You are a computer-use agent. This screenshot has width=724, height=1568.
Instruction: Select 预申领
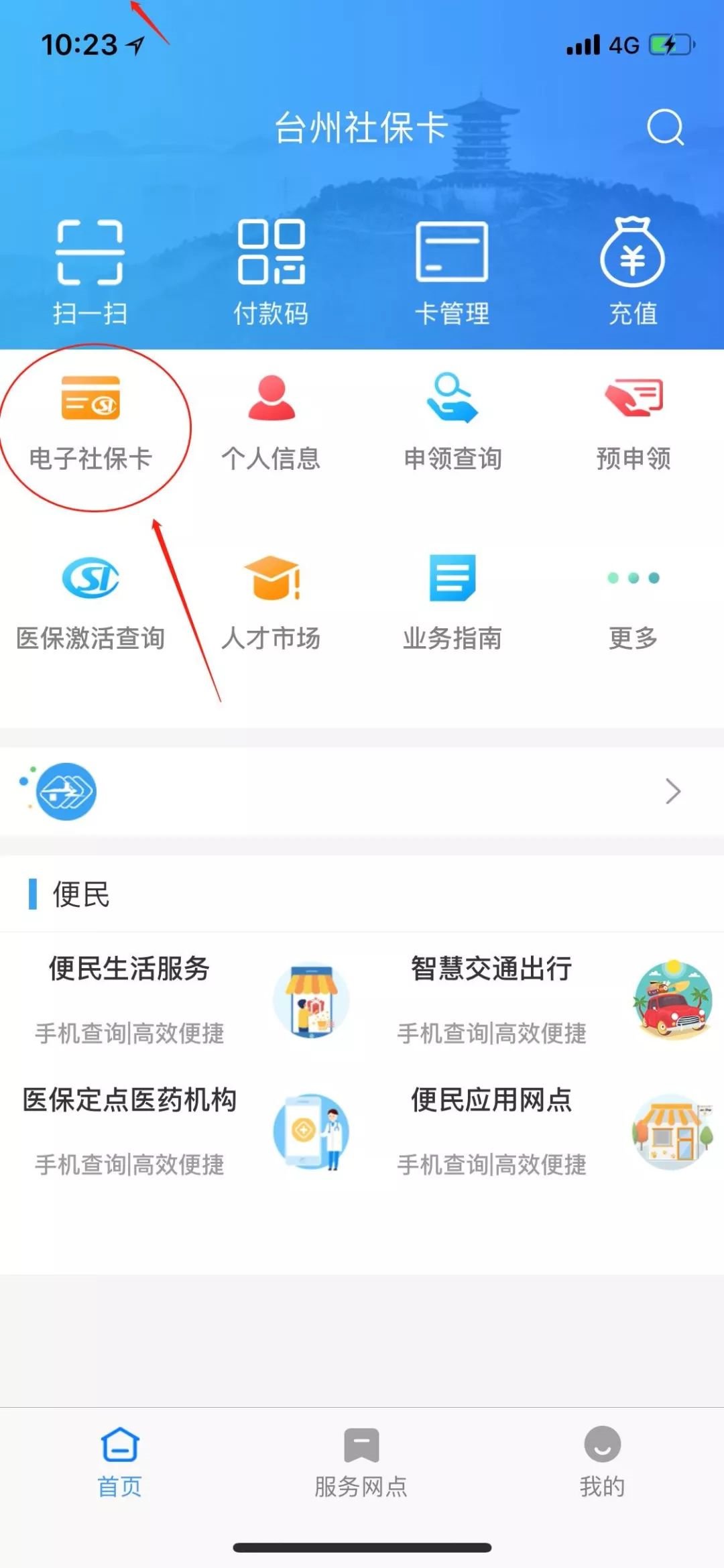(633, 422)
